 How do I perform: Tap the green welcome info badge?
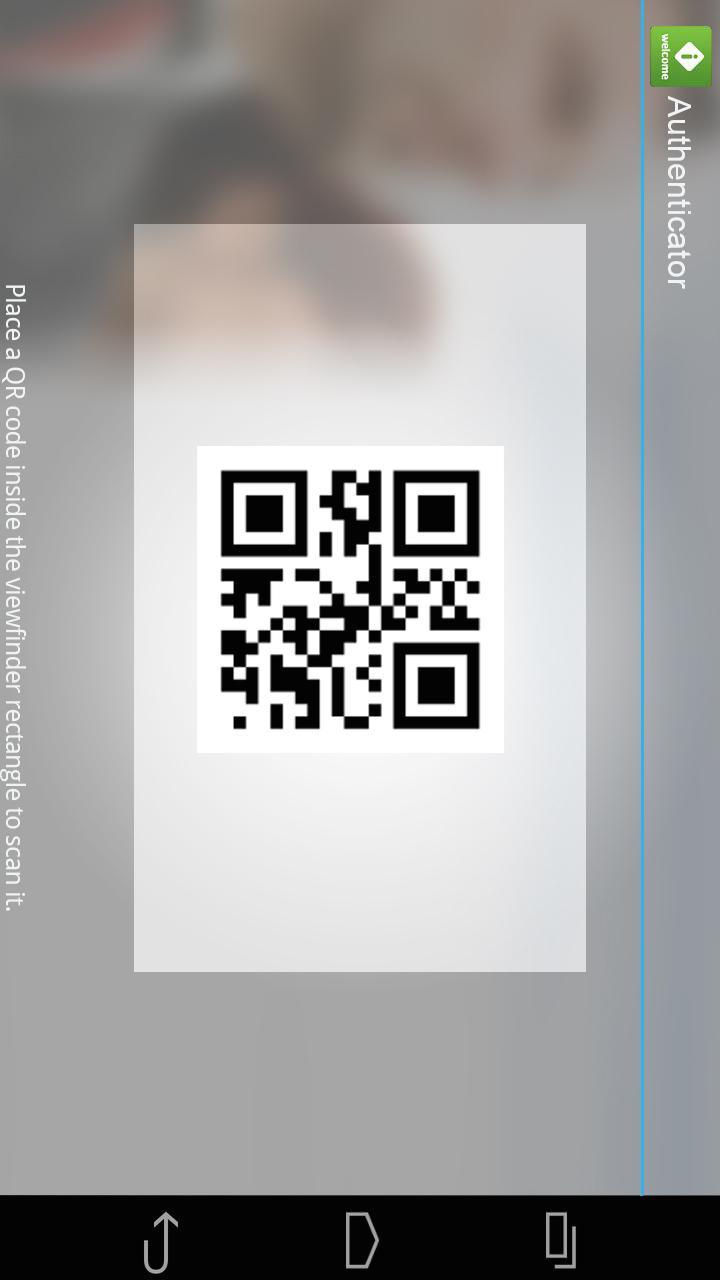point(681,57)
